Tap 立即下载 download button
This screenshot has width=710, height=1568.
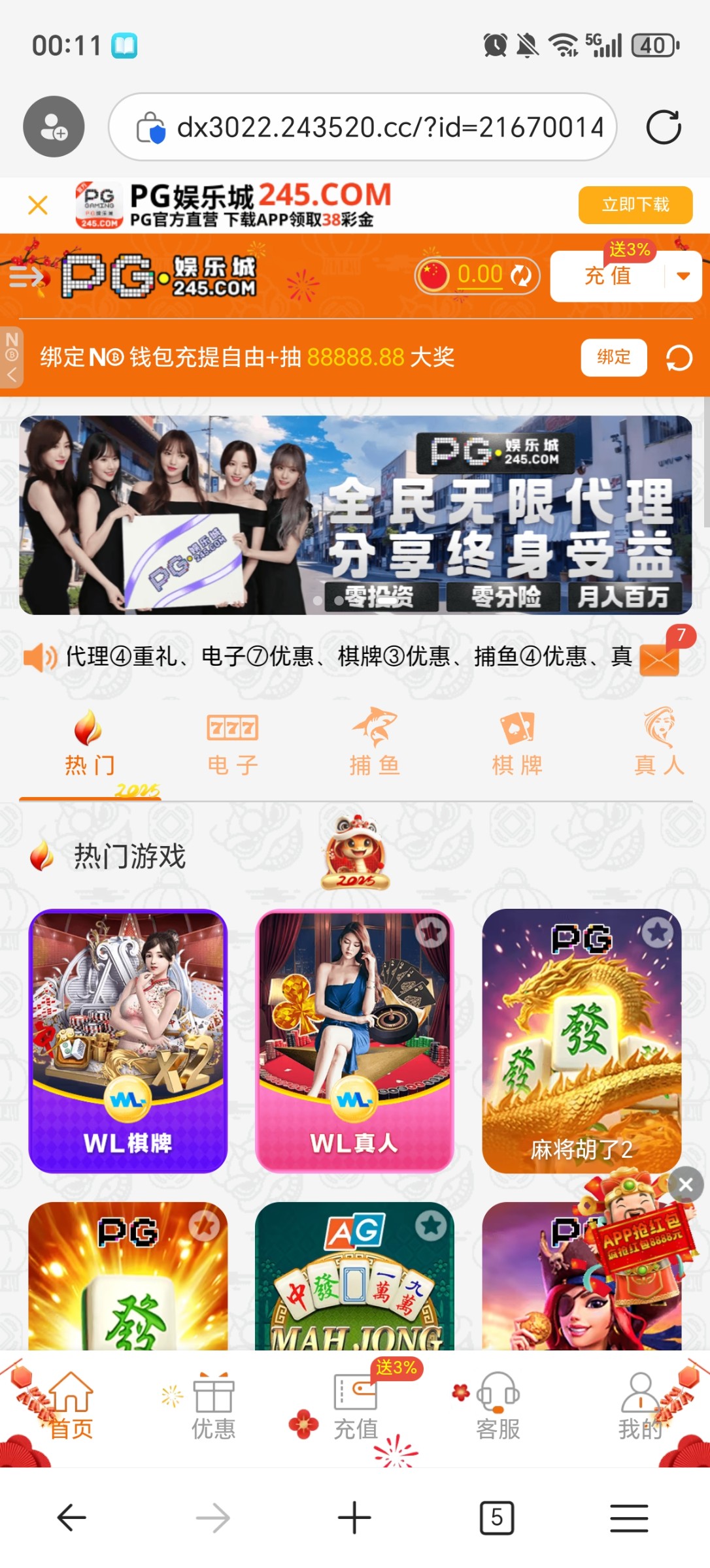coord(635,205)
